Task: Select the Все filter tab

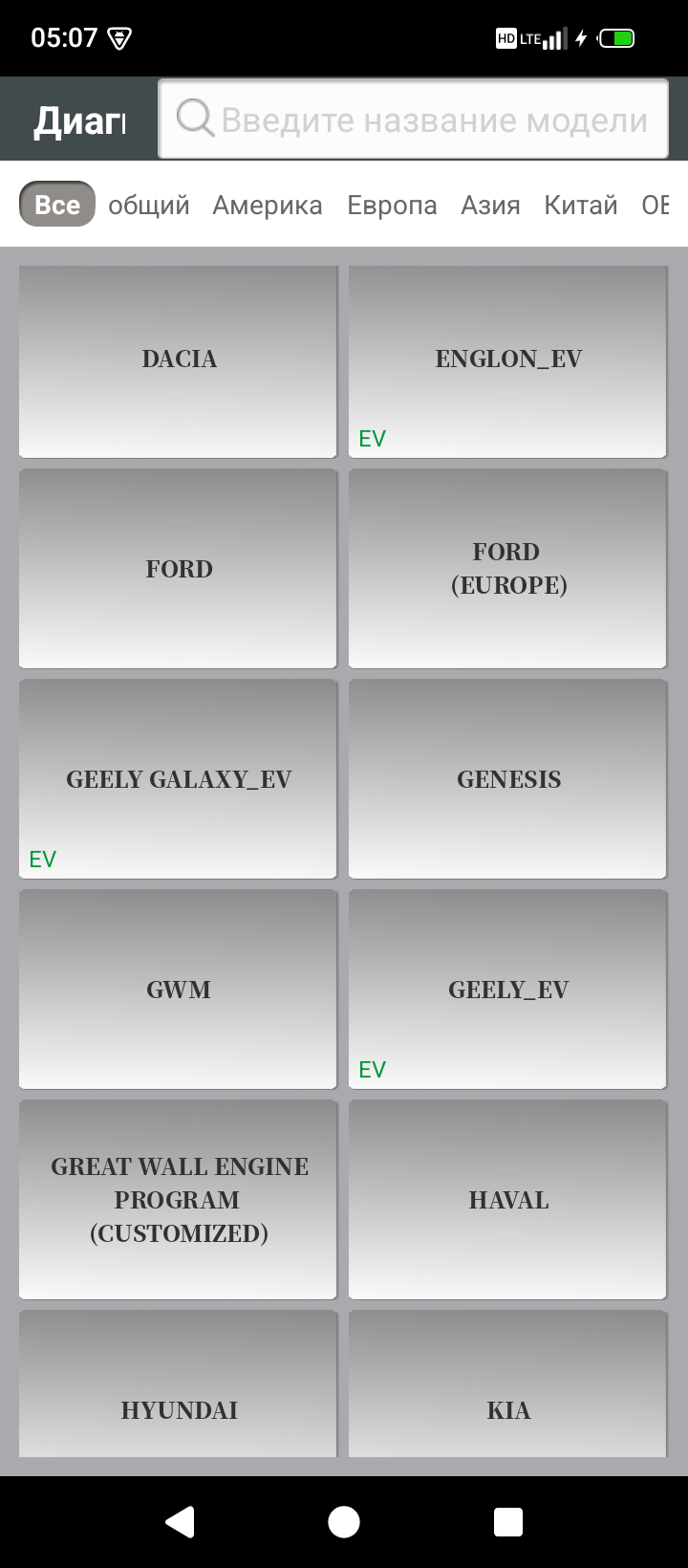Action: 57,205
